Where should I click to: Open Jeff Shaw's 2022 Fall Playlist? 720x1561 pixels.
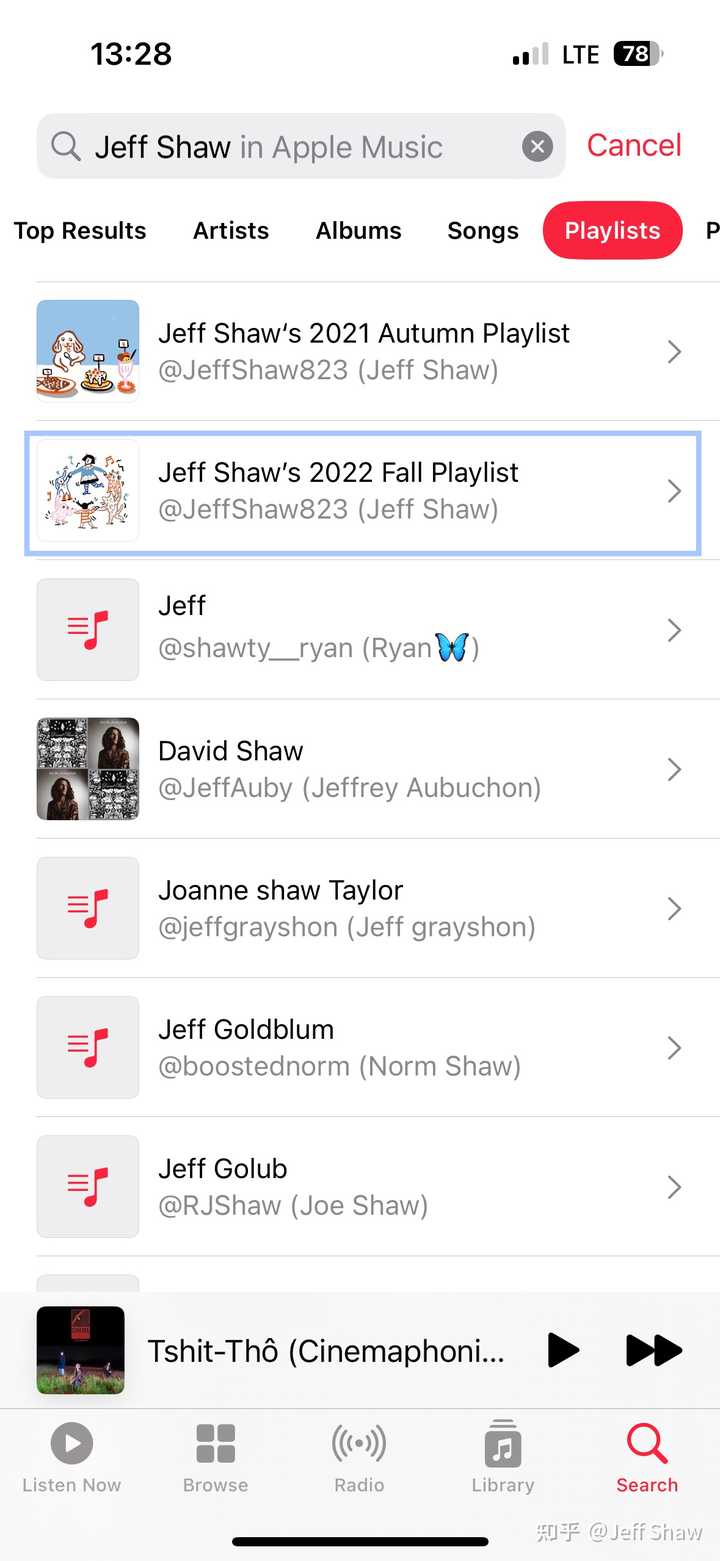tap(364, 491)
